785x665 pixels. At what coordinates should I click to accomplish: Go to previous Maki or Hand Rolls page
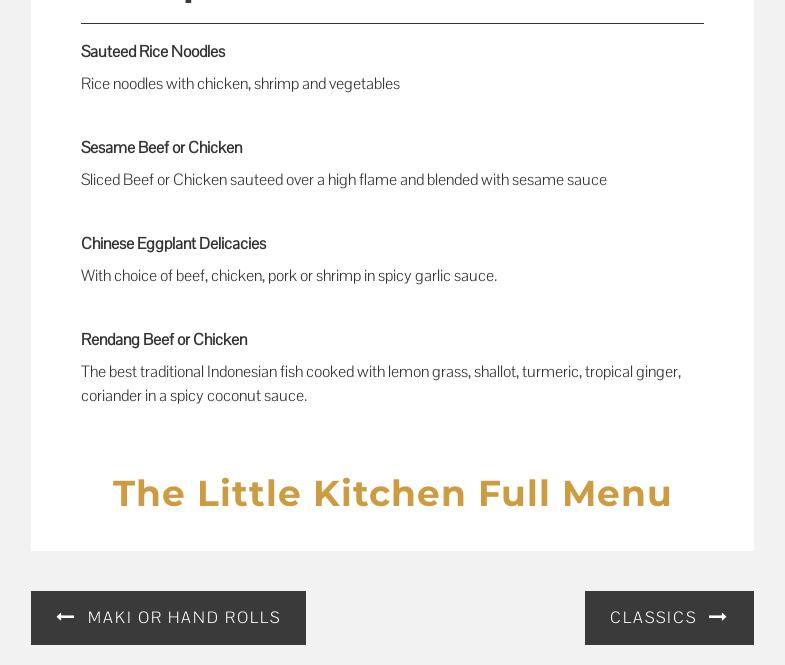click(x=168, y=617)
